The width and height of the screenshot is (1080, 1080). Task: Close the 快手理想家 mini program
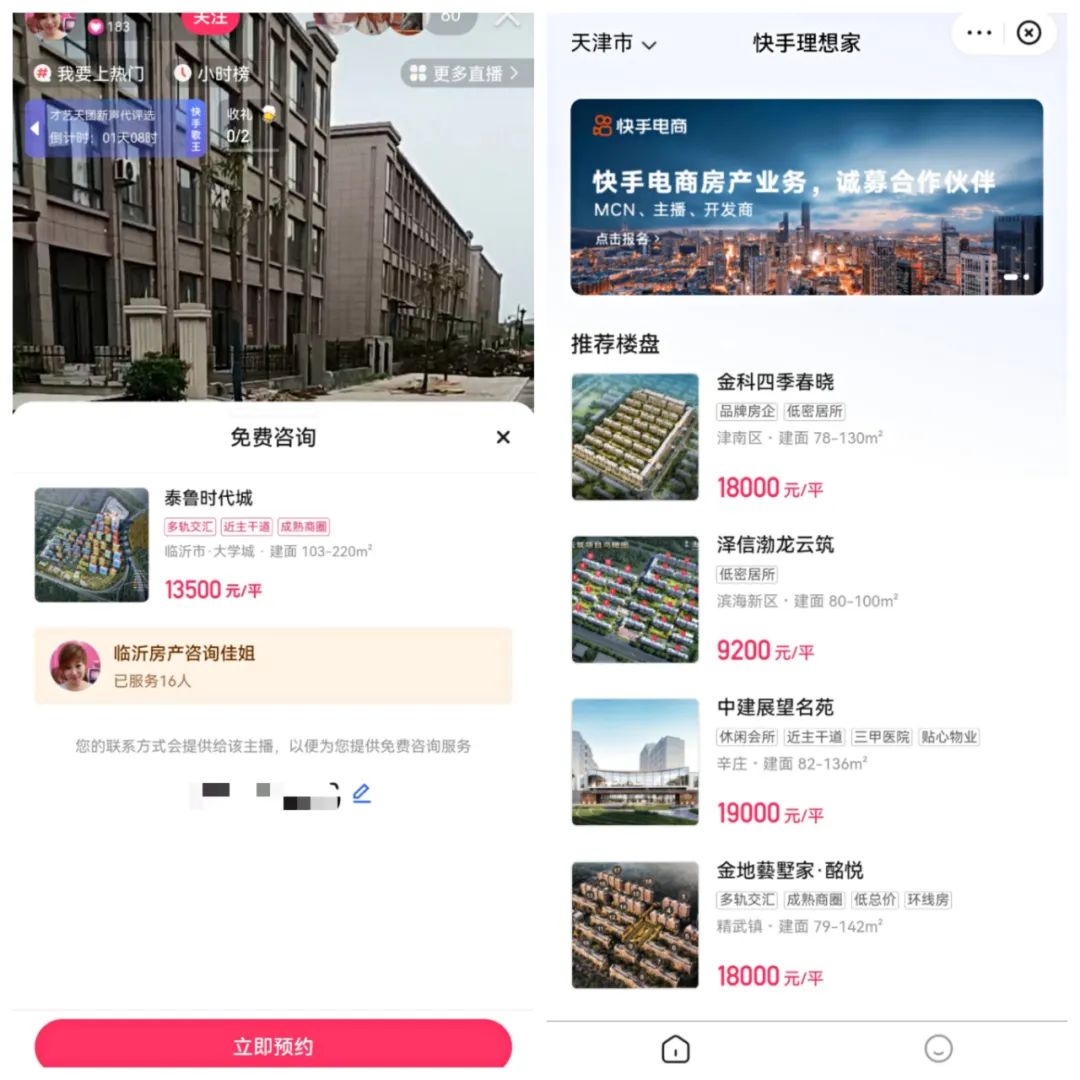tap(1028, 33)
